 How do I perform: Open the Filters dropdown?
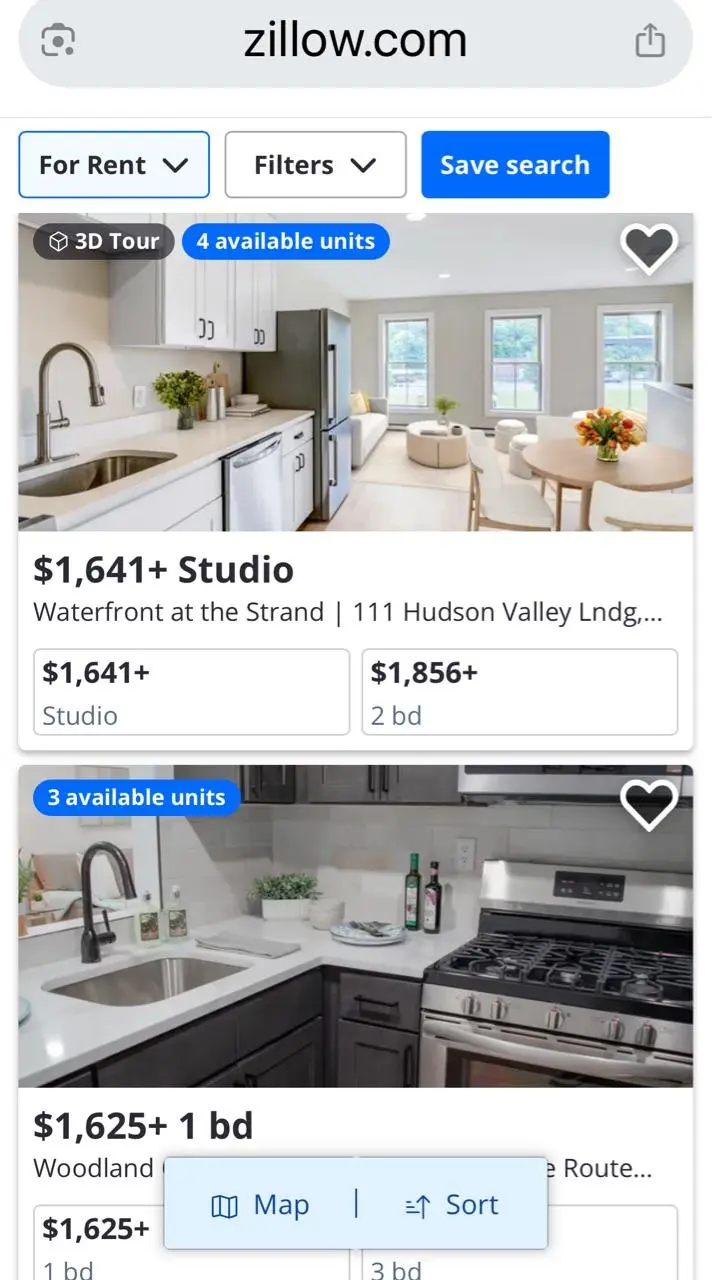(x=315, y=165)
